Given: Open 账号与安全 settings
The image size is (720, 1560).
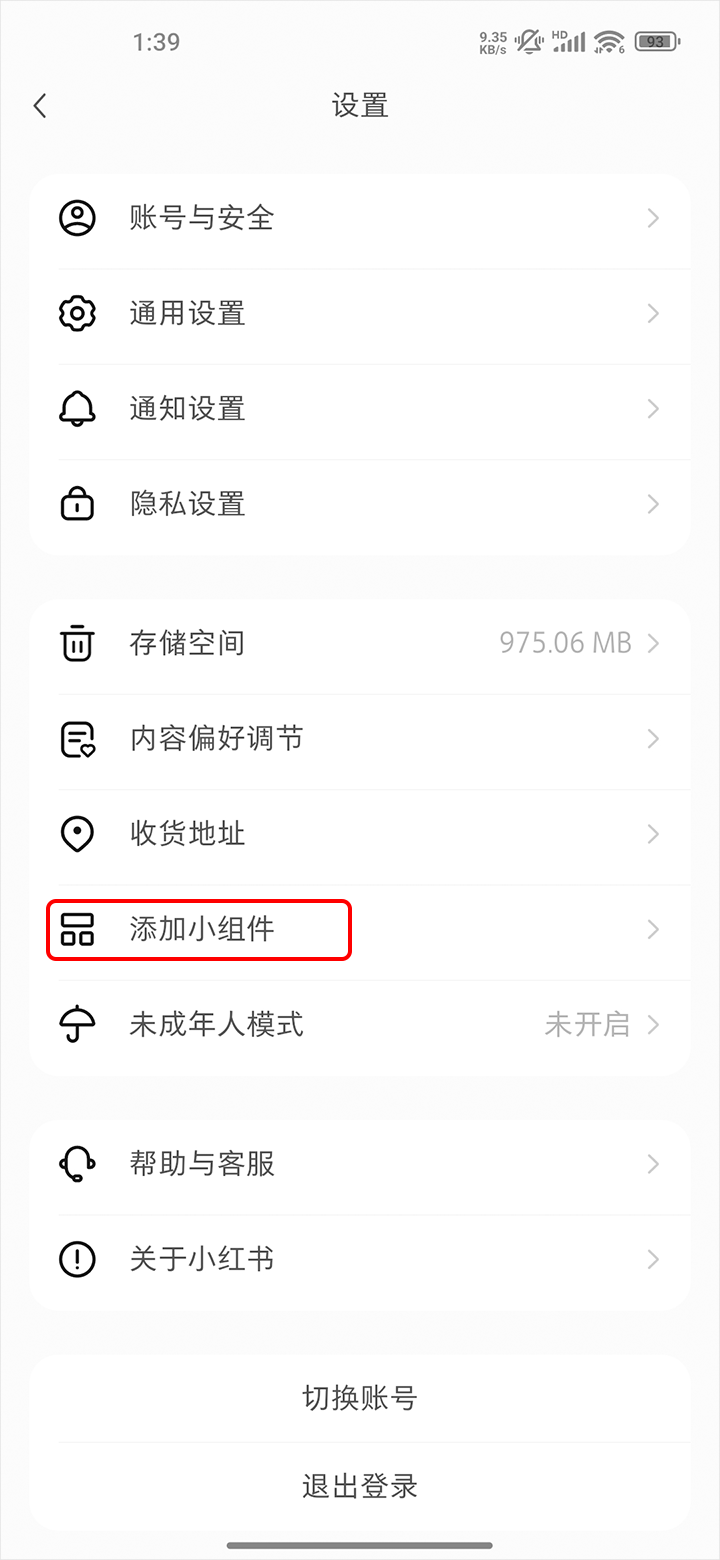Looking at the screenshot, I should click(360, 218).
